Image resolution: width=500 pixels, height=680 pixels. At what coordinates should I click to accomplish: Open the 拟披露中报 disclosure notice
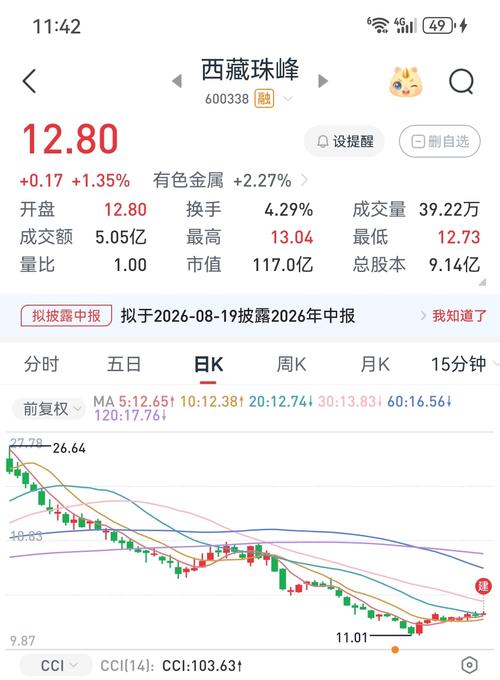[x=66, y=316]
